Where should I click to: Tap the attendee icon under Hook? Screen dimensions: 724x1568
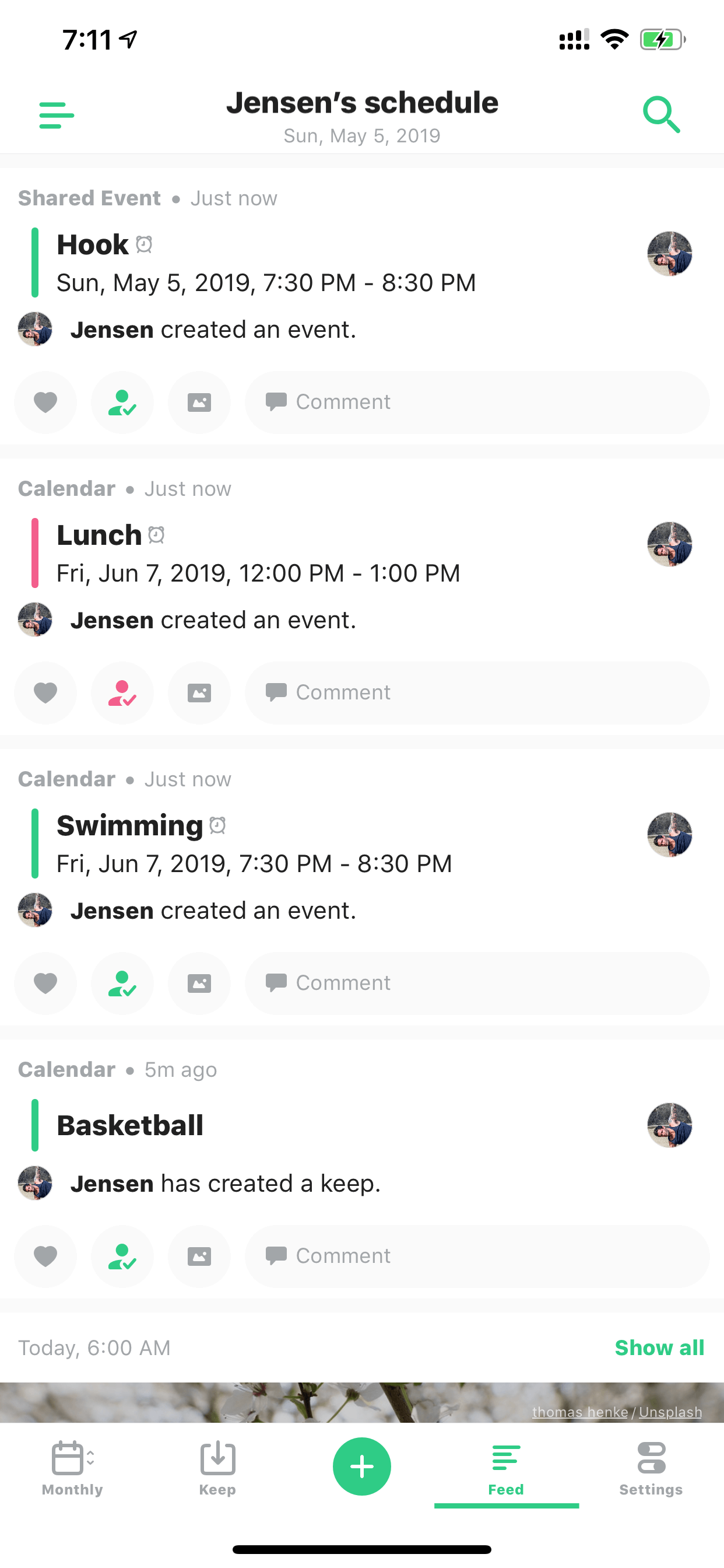pyautogui.click(x=122, y=402)
